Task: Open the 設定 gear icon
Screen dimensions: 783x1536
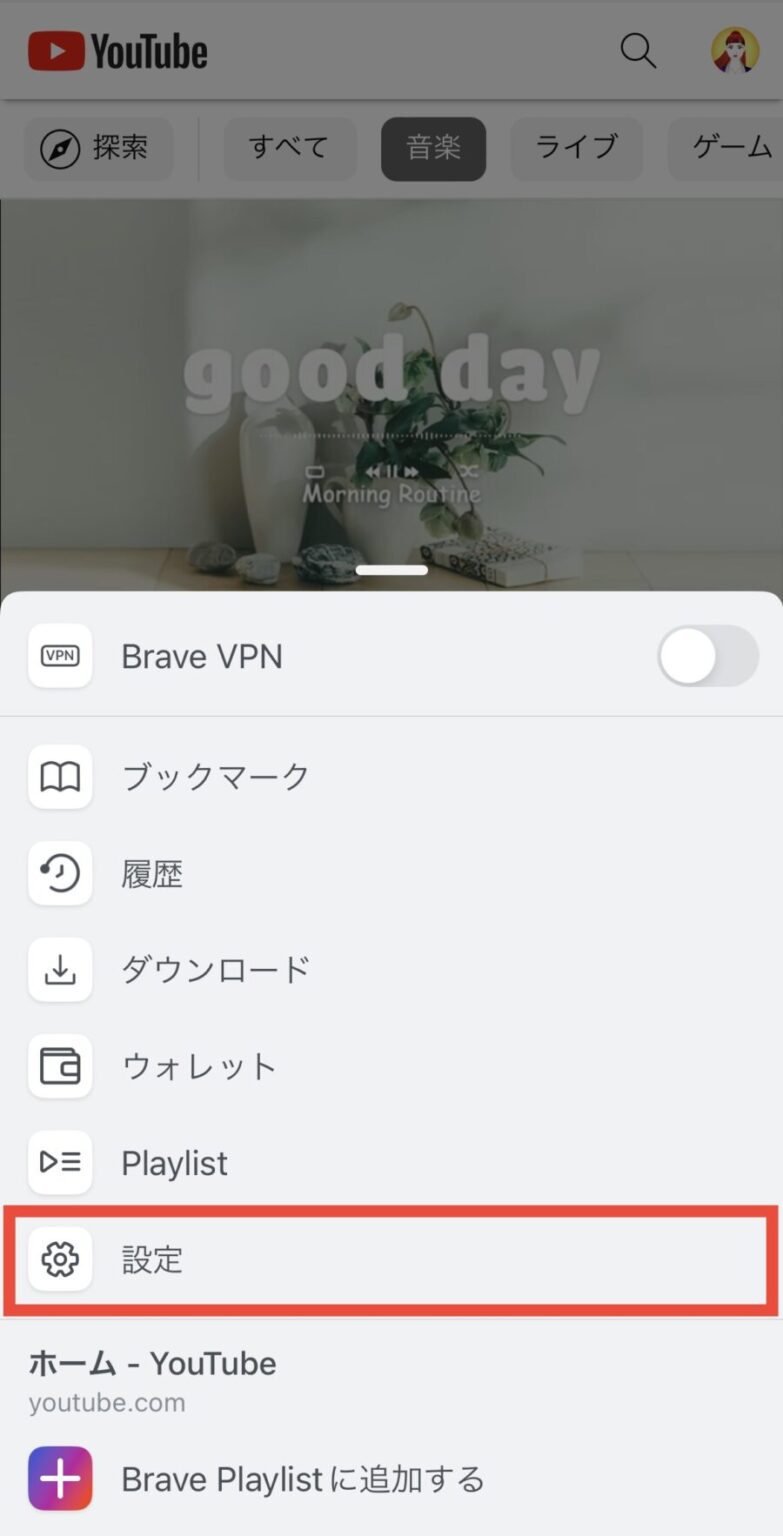Action: click(x=60, y=1260)
